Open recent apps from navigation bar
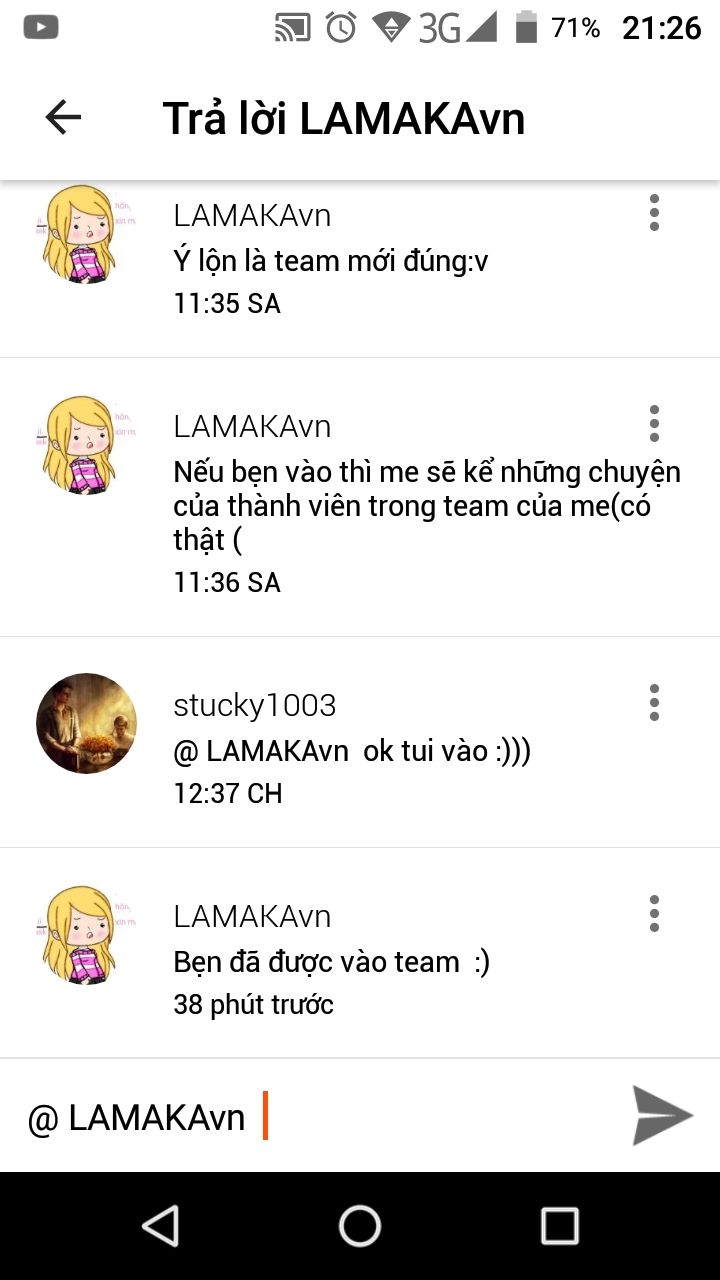The image size is (720, 1280). [x=559, y=1226]
